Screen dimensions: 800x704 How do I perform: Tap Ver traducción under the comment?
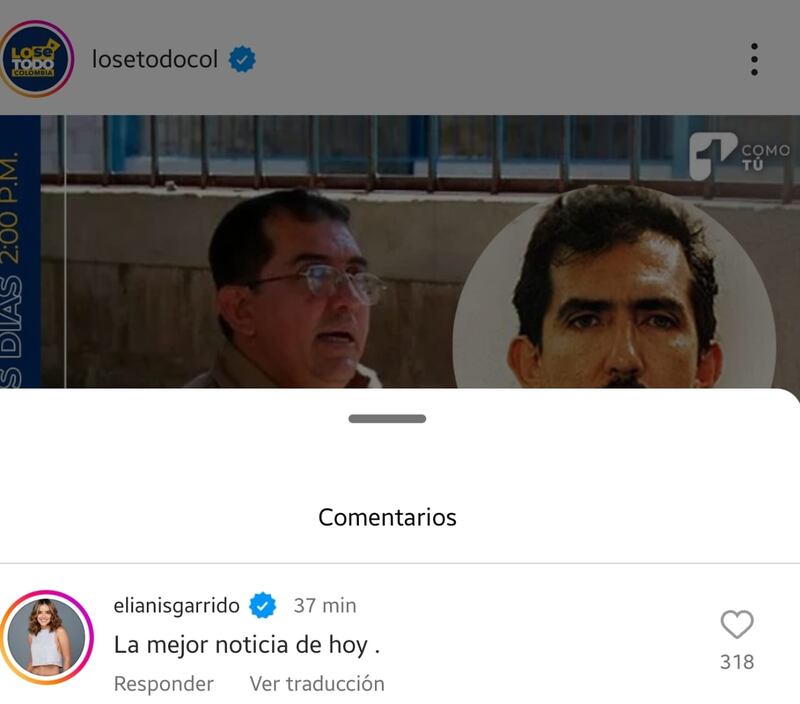point(317,684)
